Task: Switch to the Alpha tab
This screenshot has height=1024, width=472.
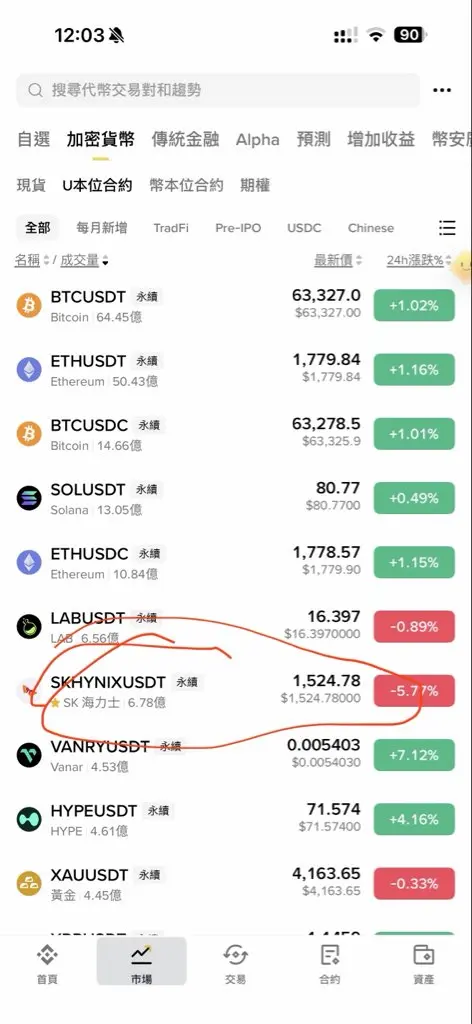Action: 257,140
